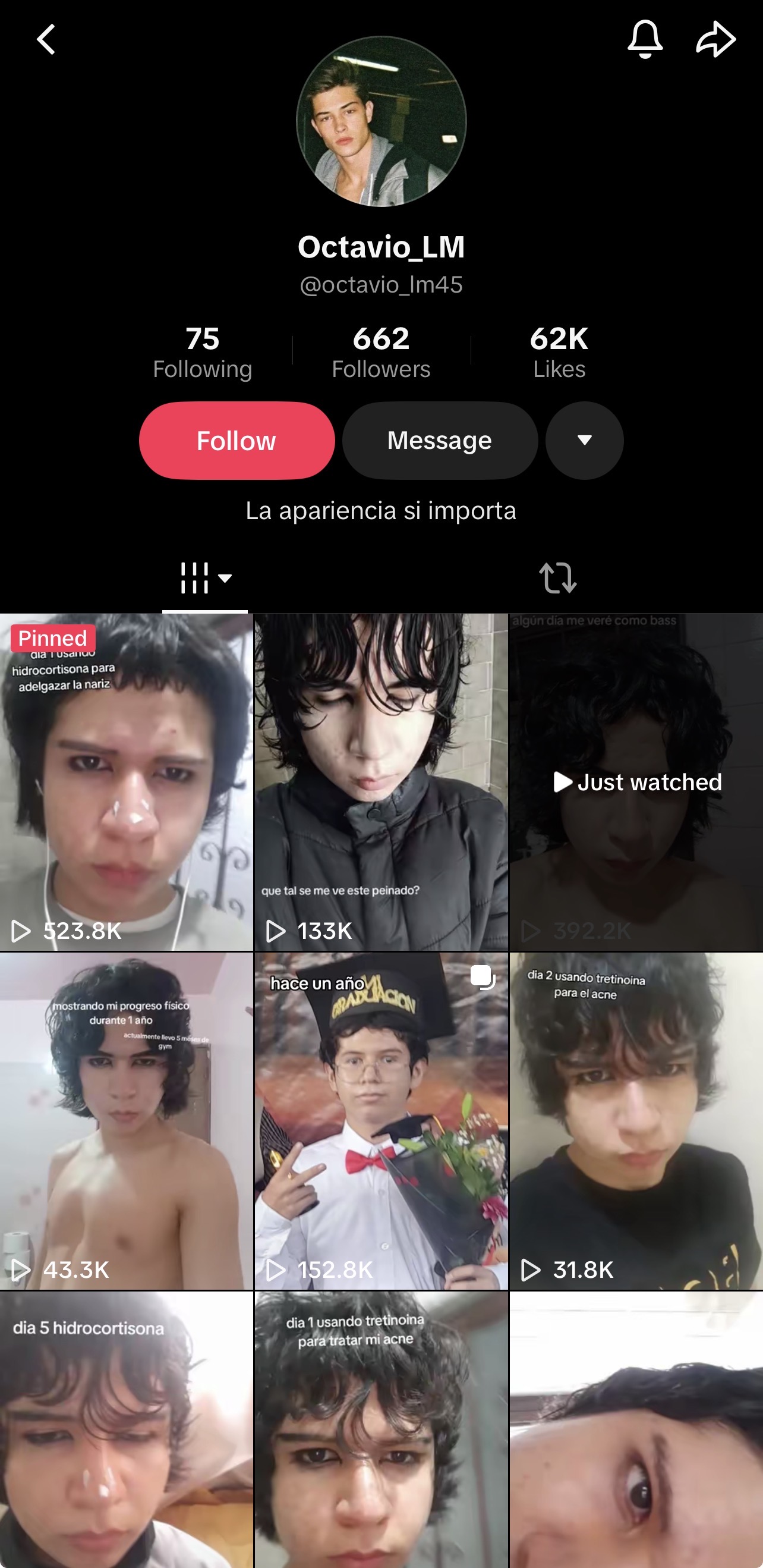Open 'dia 5 hidrocortisona' video

click(x=127, y=1429)
